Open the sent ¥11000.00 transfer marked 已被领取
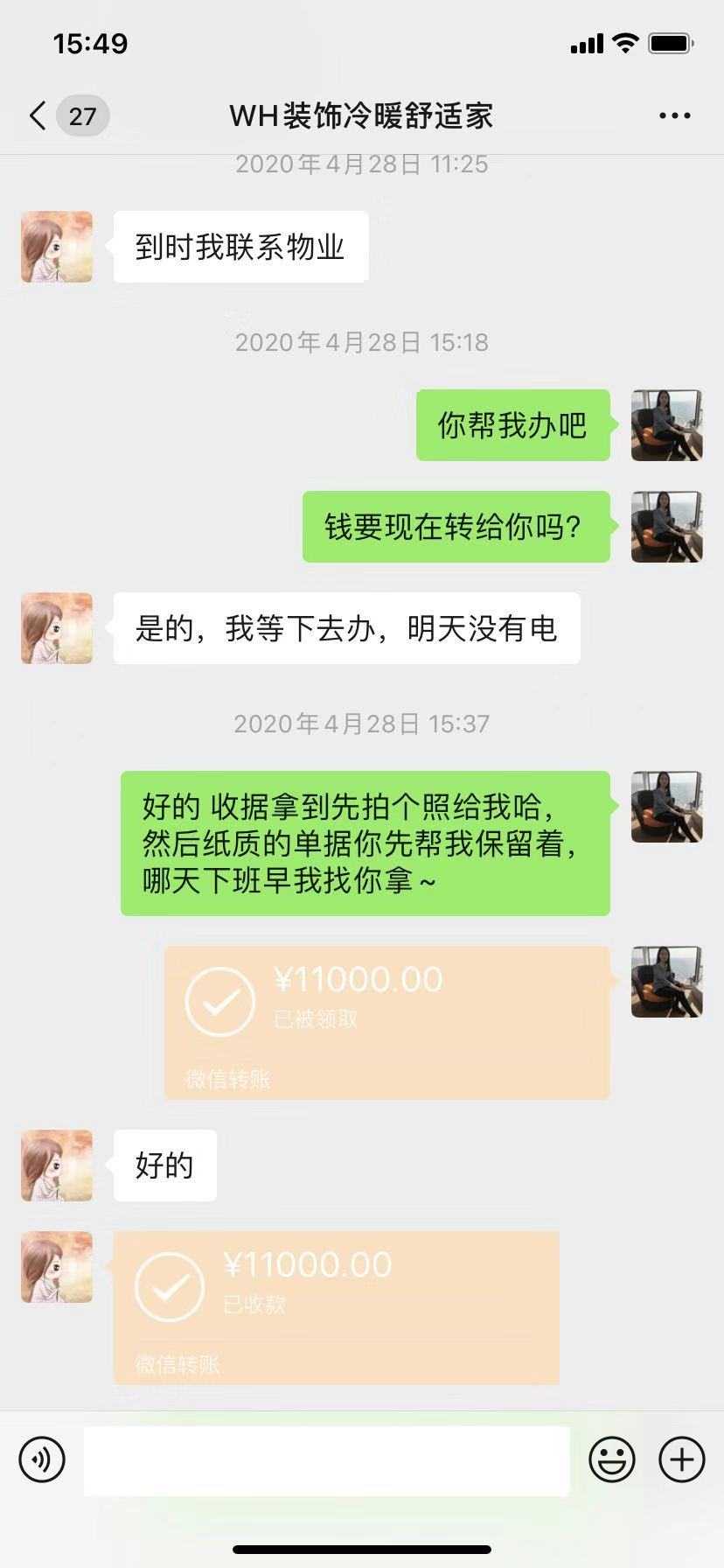724x1568 pixels. 386,1022
